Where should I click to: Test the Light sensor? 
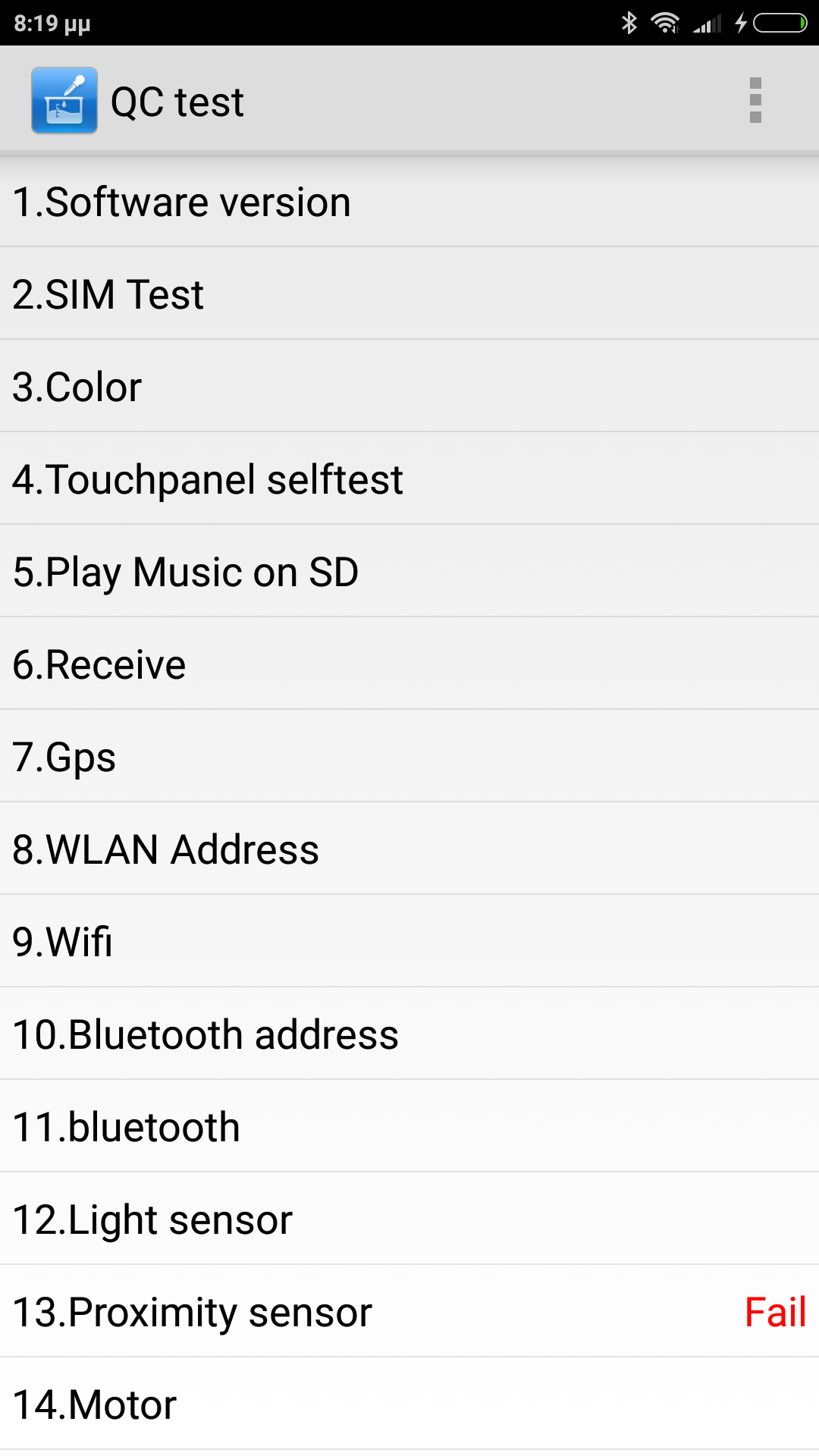tap(409, 1219)
